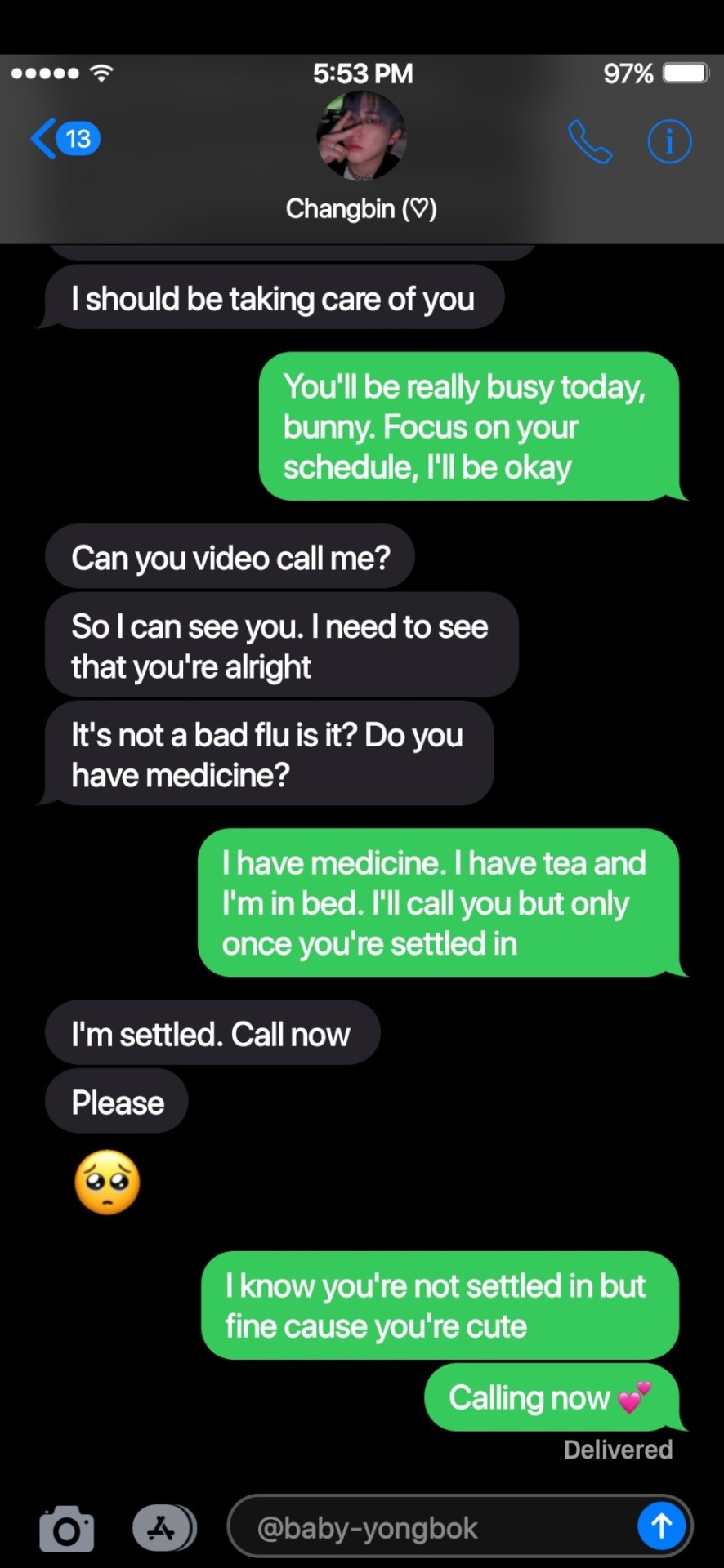Open Changbin's contact photo
Viewport: 724px width, 1568px height.
[x=361, y=136]
